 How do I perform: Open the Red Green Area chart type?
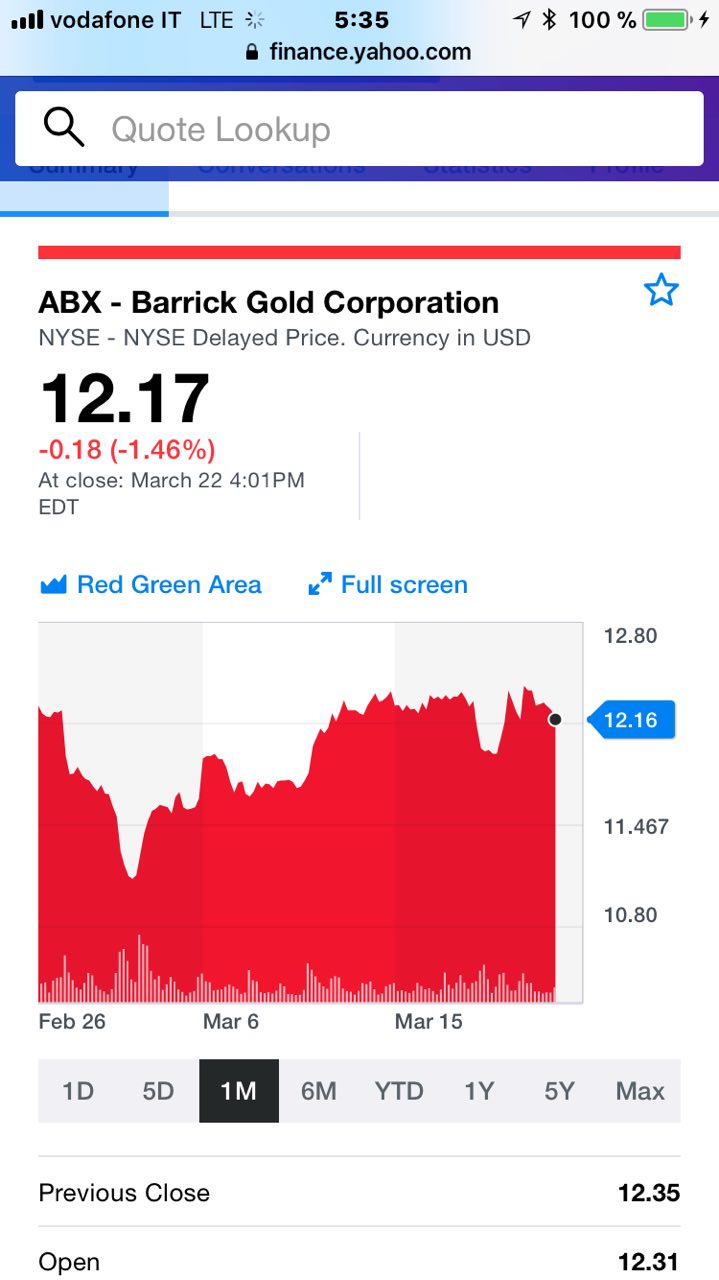coord(151,585)
